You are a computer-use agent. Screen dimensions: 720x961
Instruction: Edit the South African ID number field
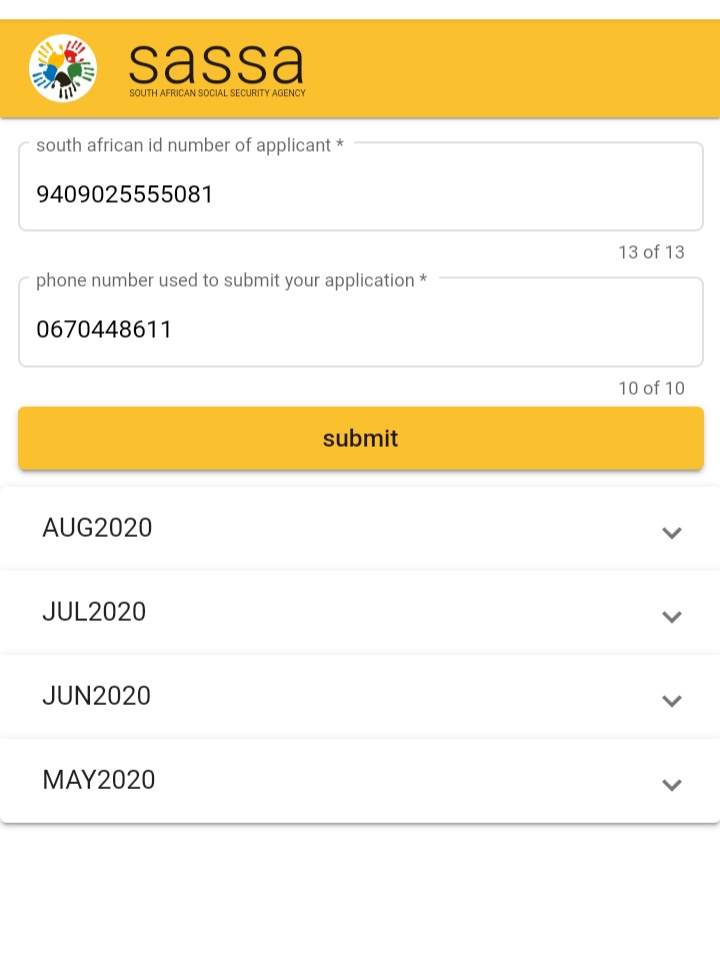360,193
